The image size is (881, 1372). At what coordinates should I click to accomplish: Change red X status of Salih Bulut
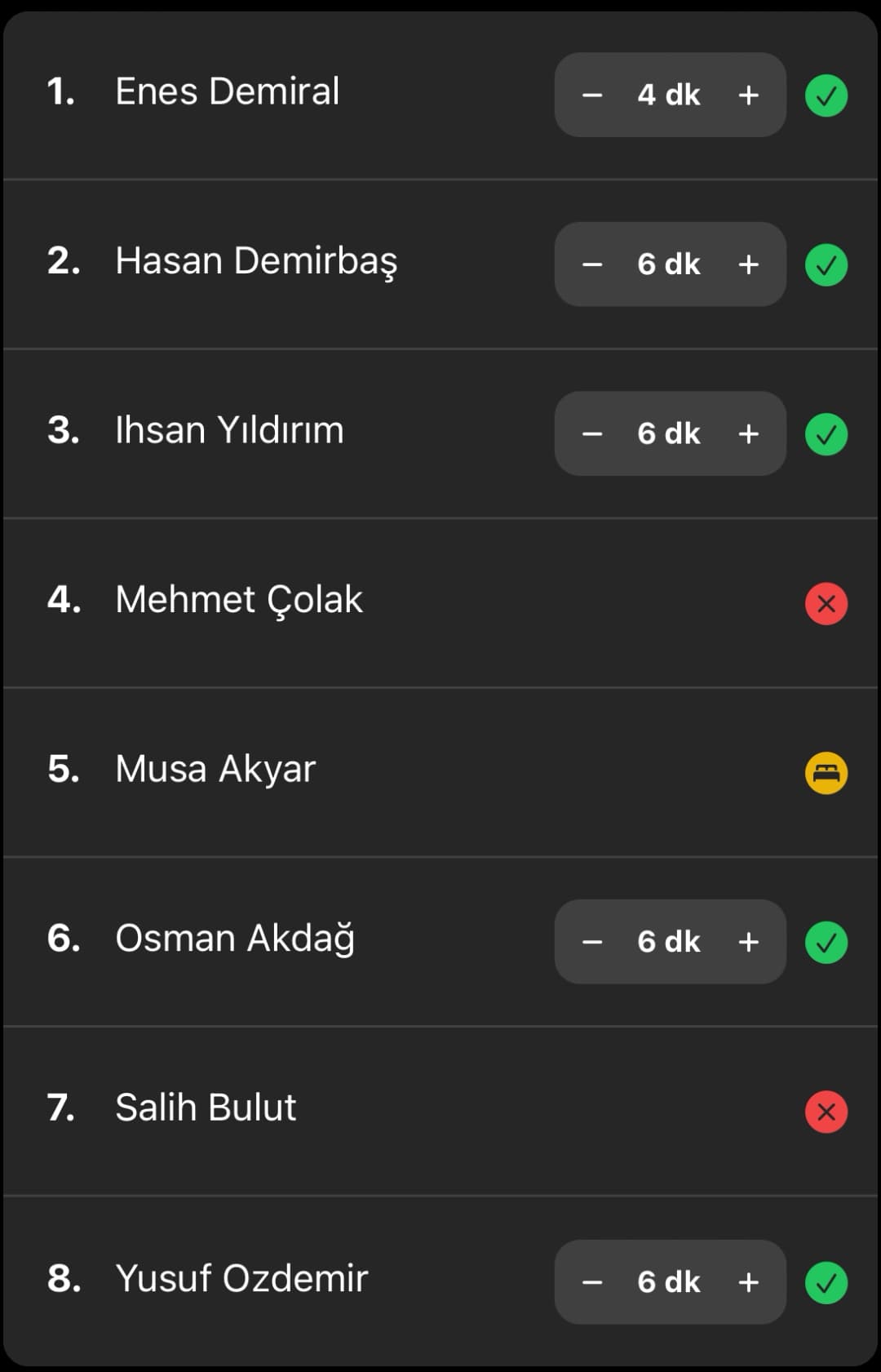(x=826, y=1112)
